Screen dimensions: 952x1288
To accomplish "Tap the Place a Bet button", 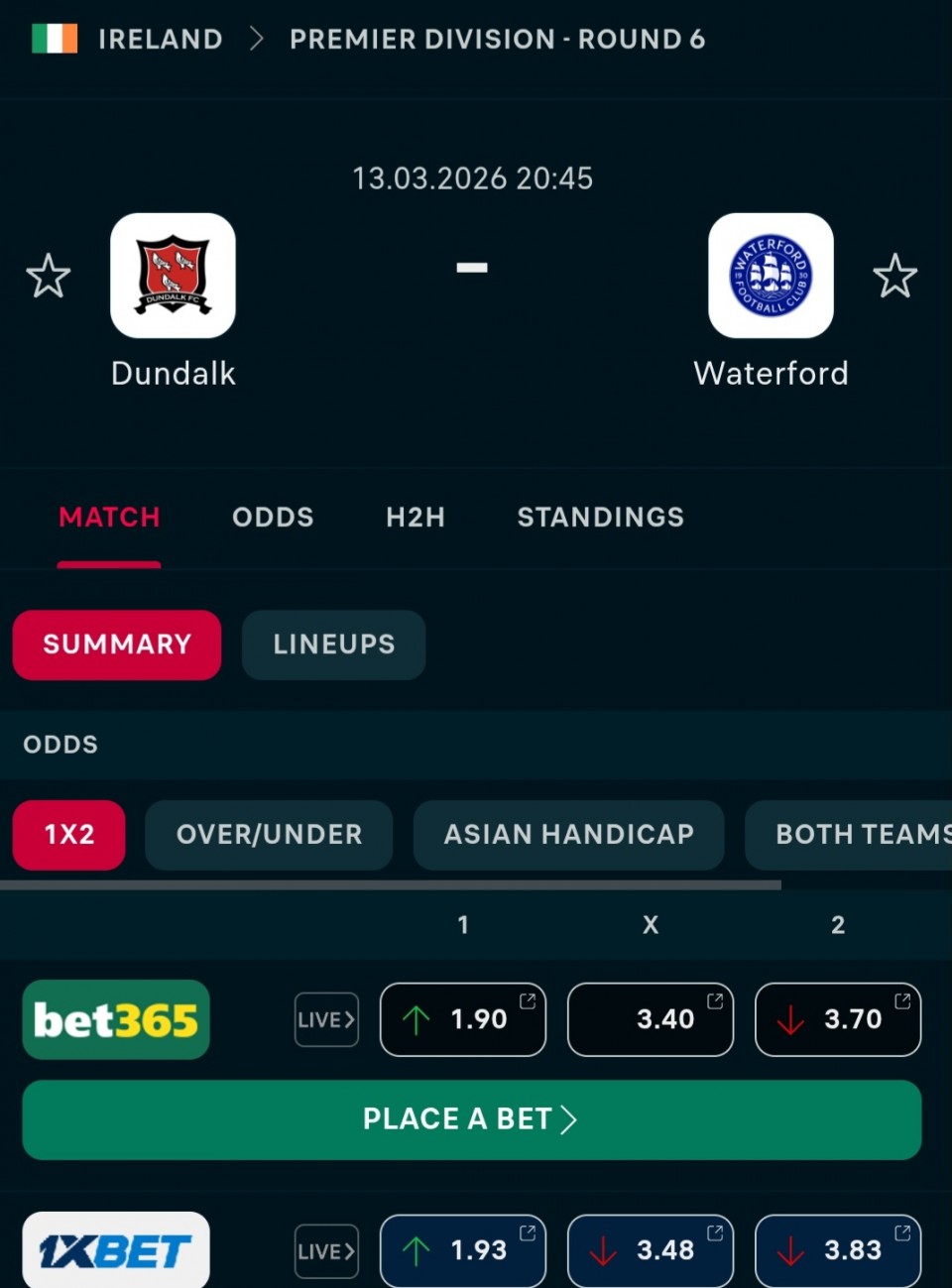I will [471, 1119].
